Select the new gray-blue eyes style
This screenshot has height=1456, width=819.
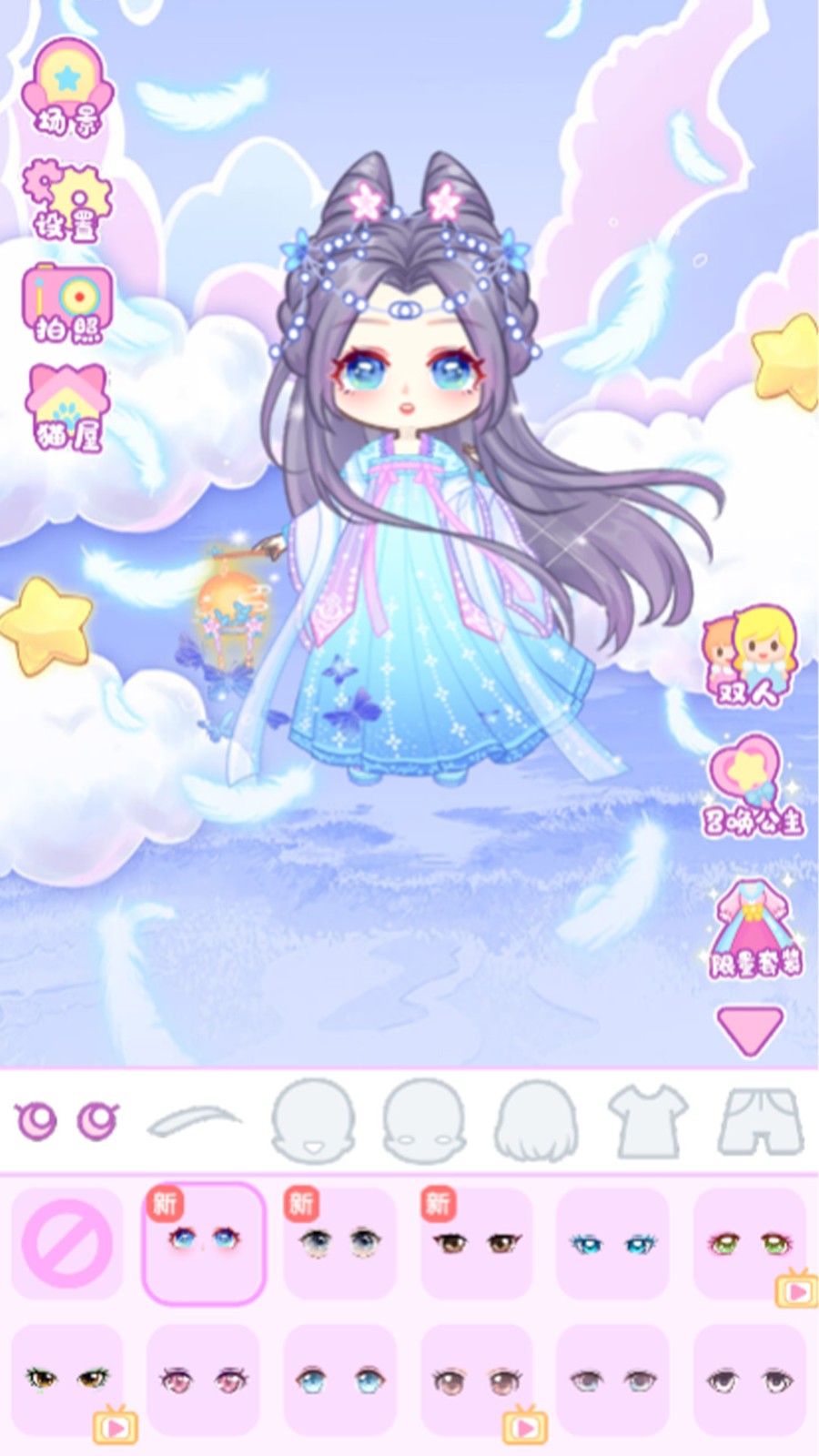pos(339,1243)
